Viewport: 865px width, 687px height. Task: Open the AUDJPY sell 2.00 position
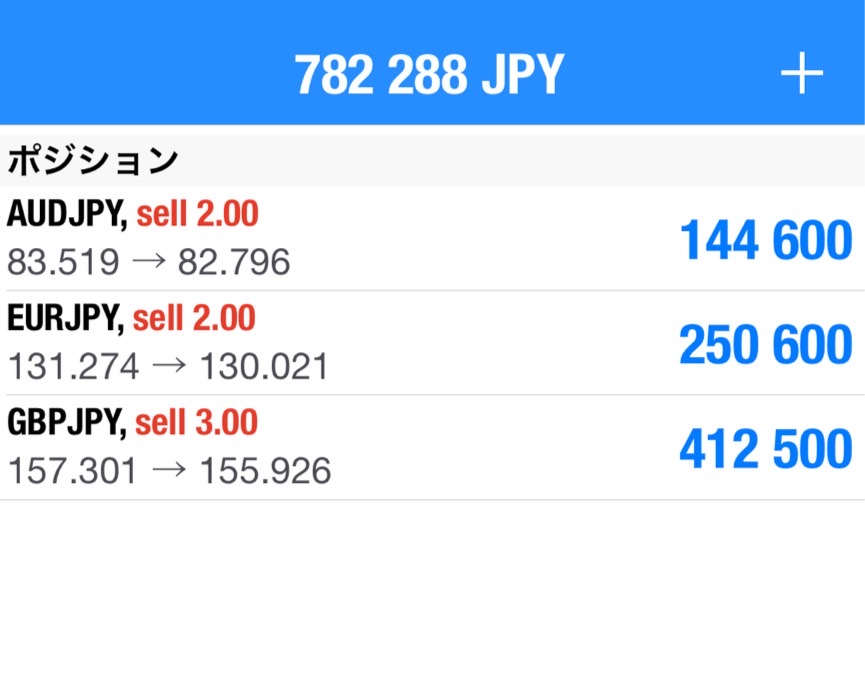pyautogui.click(x=430, y=238)
